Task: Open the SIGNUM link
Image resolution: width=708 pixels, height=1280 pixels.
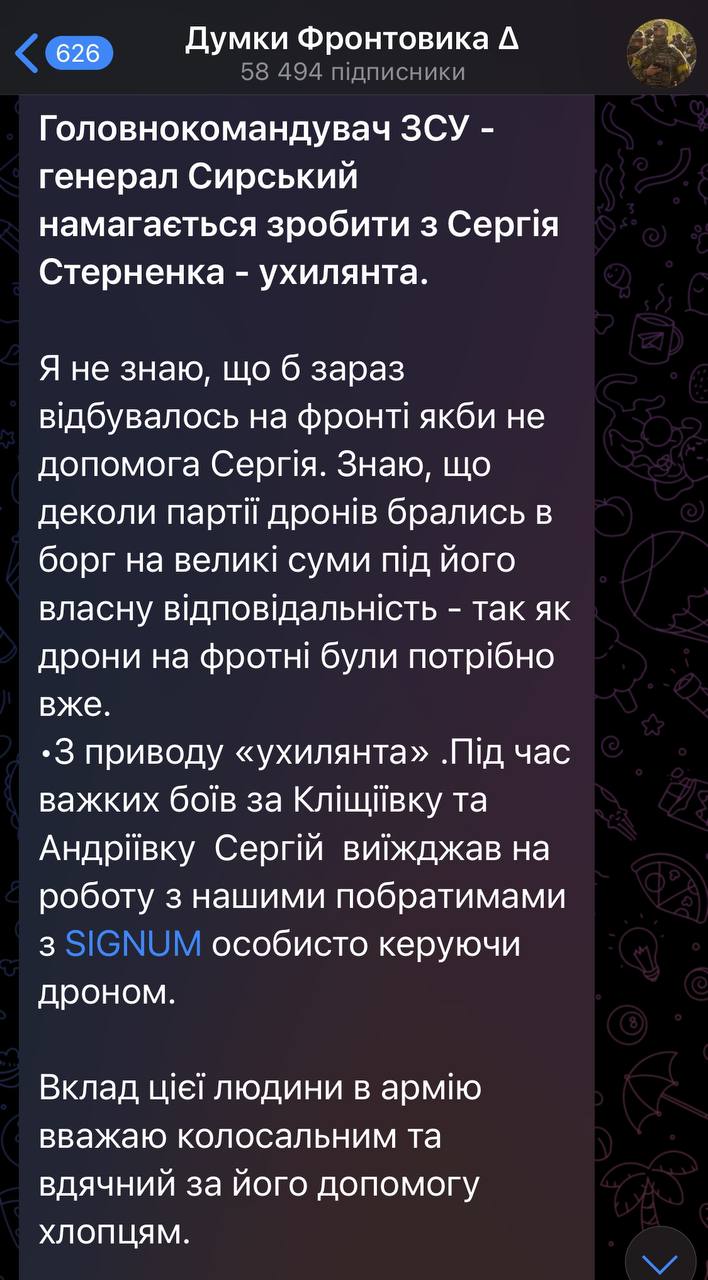Action: click(133, 943)
